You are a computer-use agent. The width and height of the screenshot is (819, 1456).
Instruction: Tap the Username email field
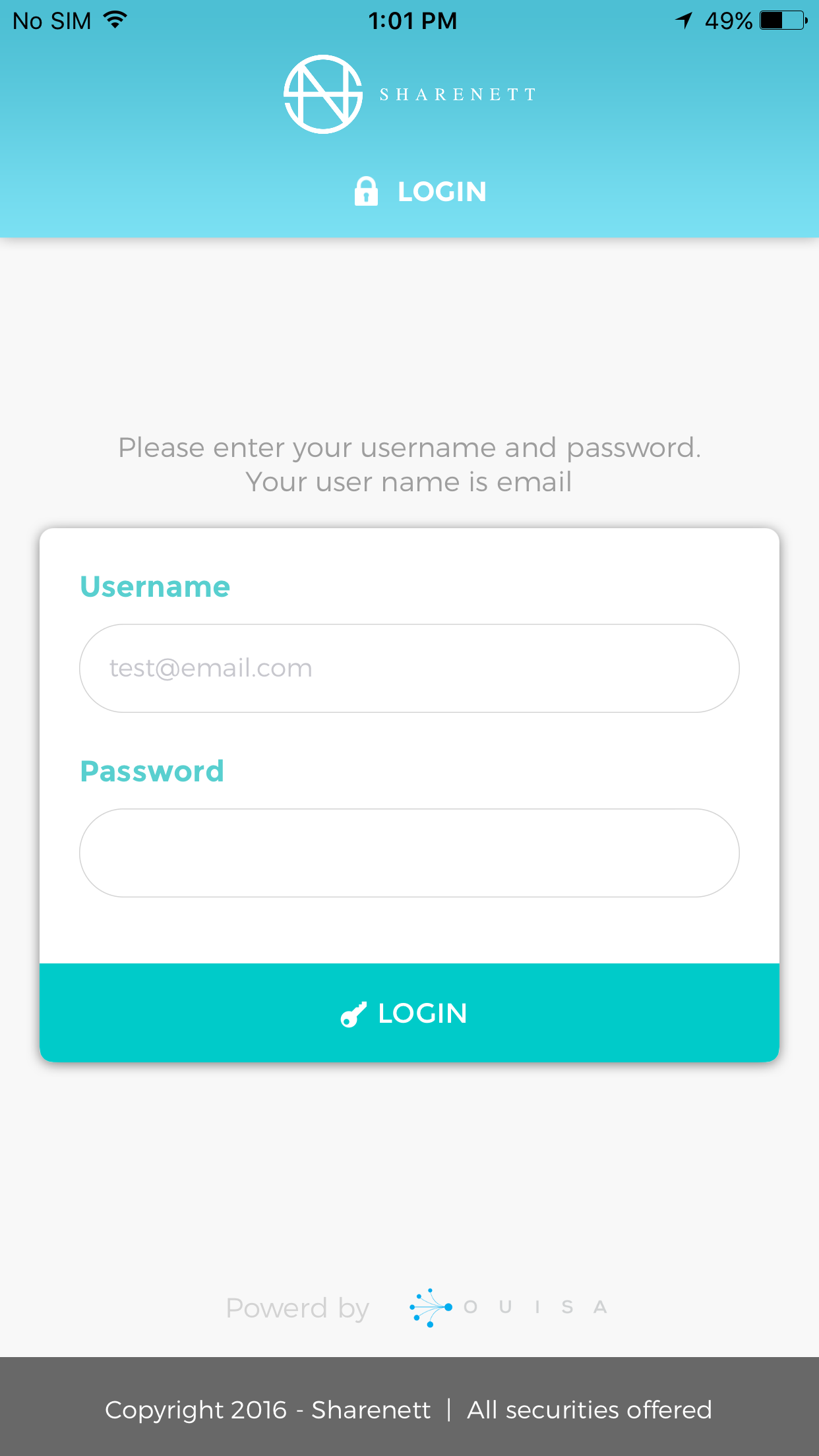(x=409, y=668)
